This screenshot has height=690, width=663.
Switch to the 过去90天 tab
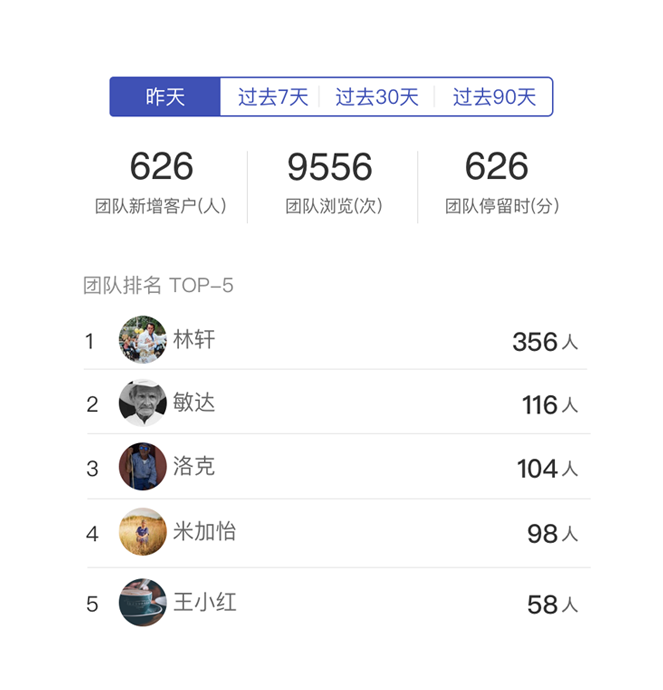494,97
